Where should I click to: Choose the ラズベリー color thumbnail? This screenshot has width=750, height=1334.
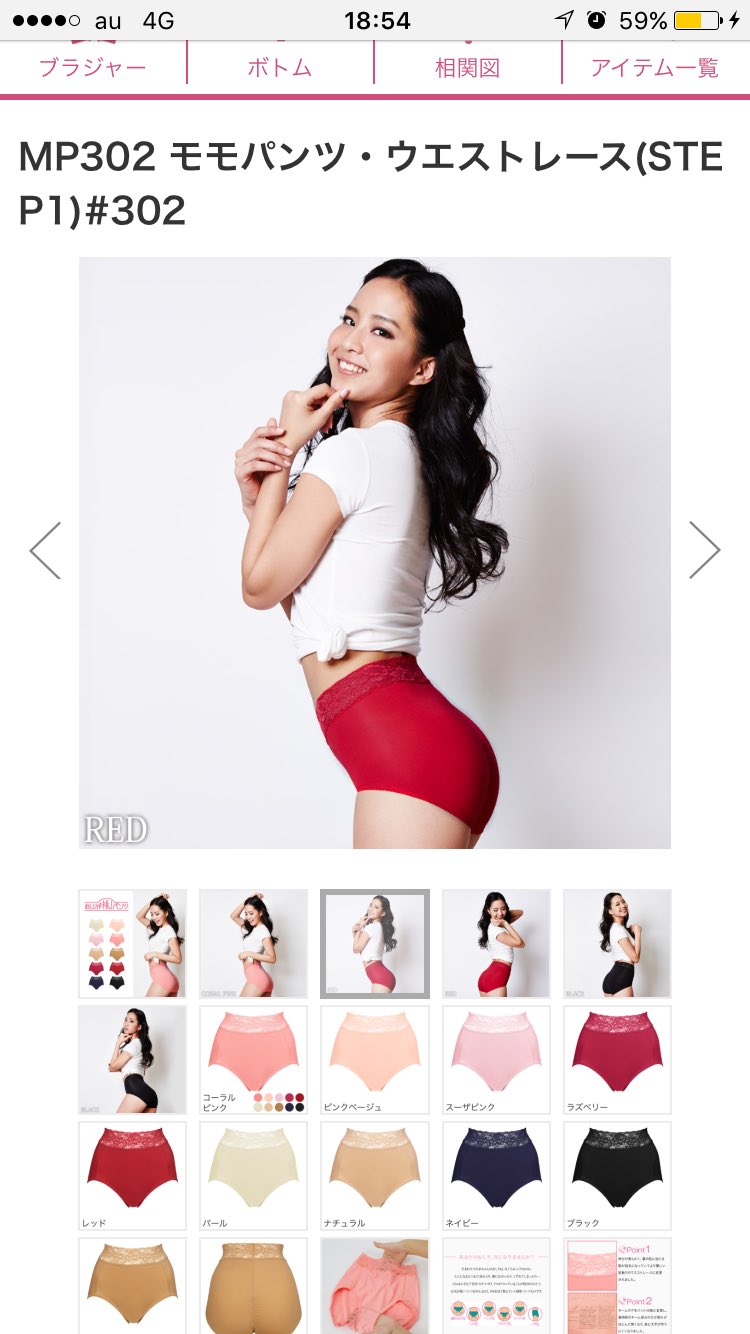pyautogui.click(x=617, y=1060)
